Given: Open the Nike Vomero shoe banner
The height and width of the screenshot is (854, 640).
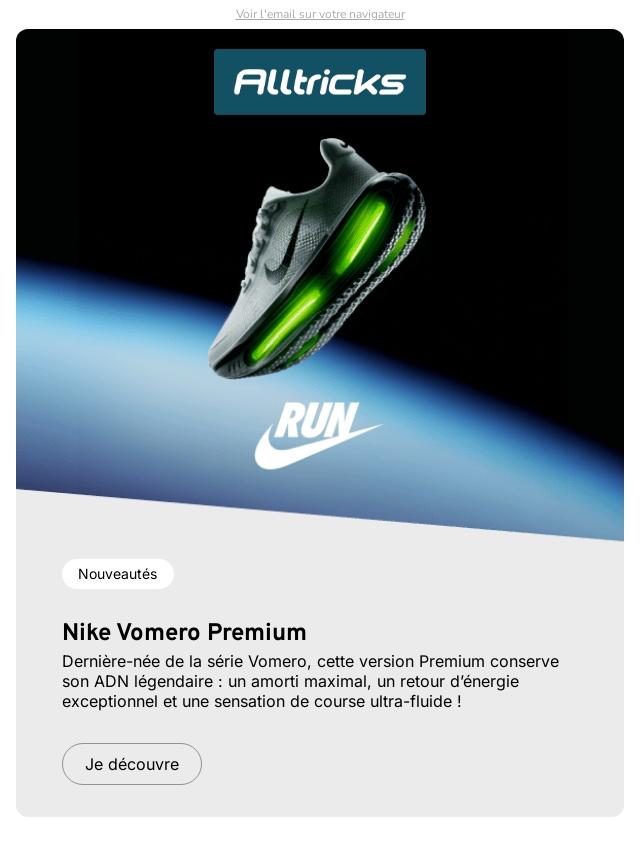Looking at the screenshot, I should 320,300.
